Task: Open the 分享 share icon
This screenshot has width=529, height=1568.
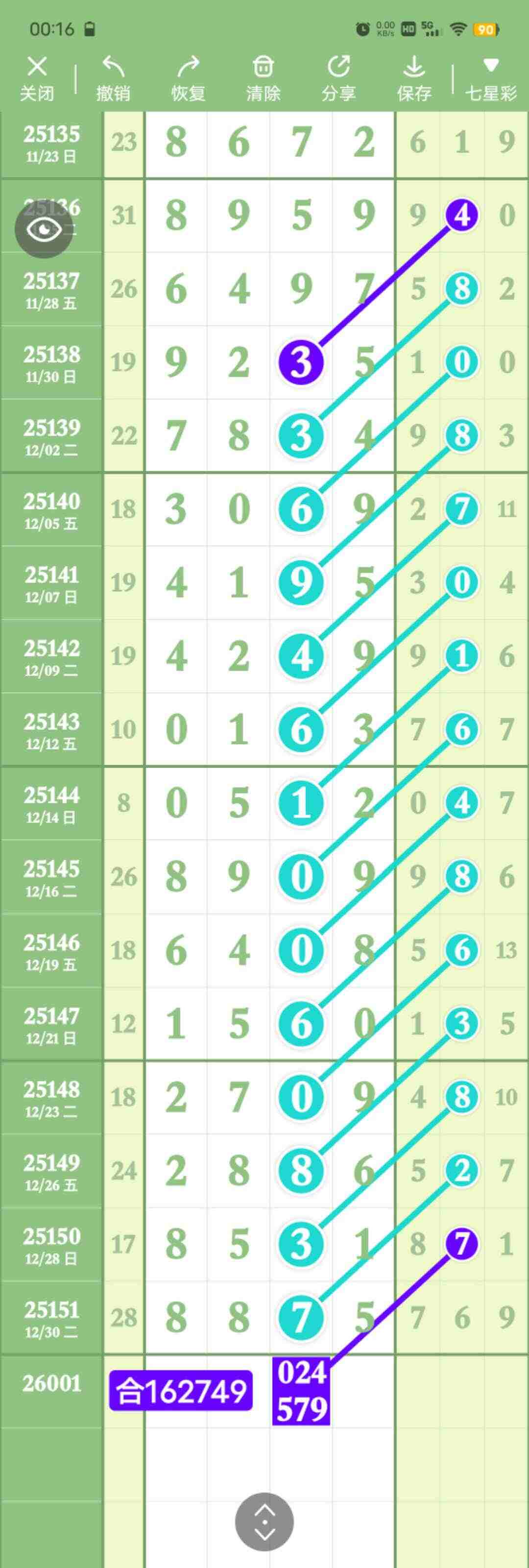Action: point(339,67)
